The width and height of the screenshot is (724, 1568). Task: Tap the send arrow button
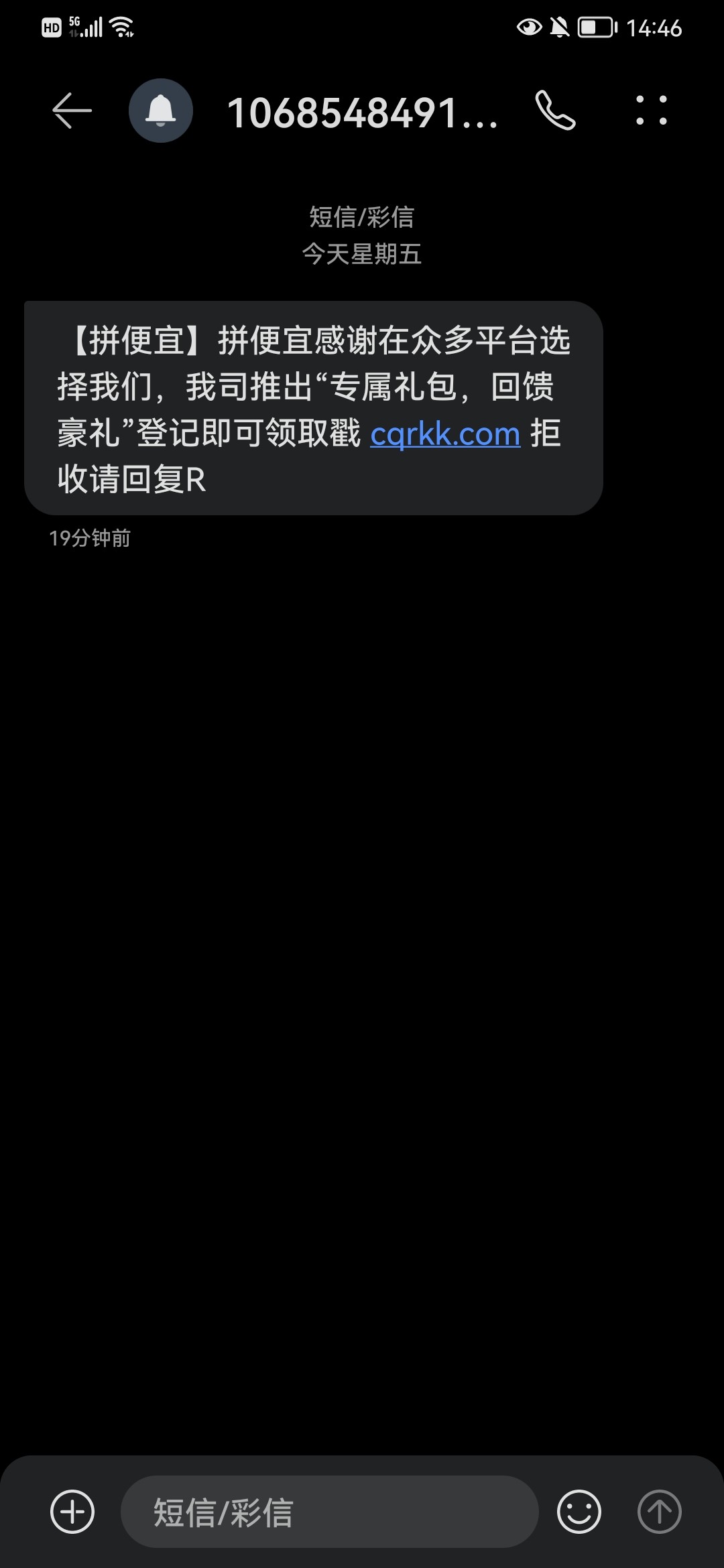(x=660, y=1511)
